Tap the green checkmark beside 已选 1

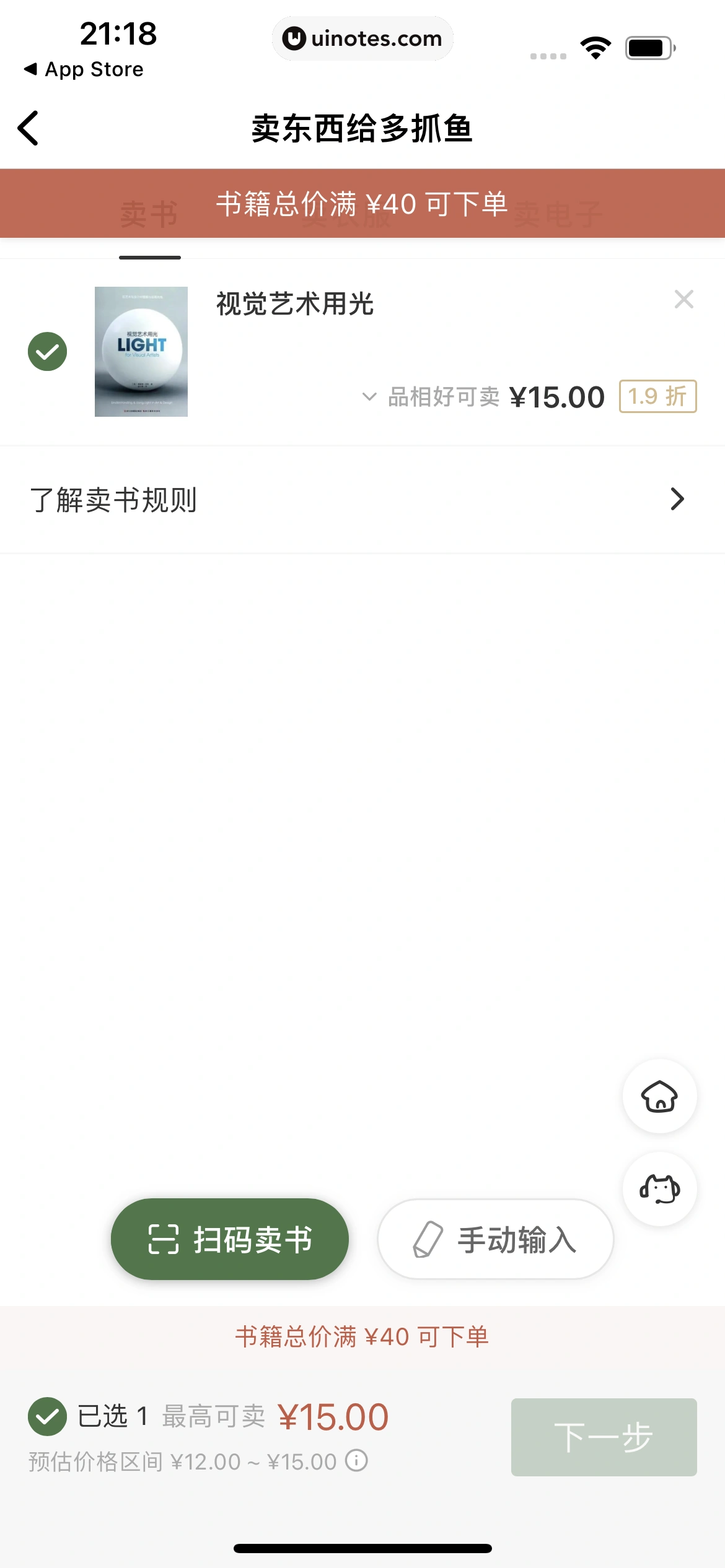pos(47,1416)
